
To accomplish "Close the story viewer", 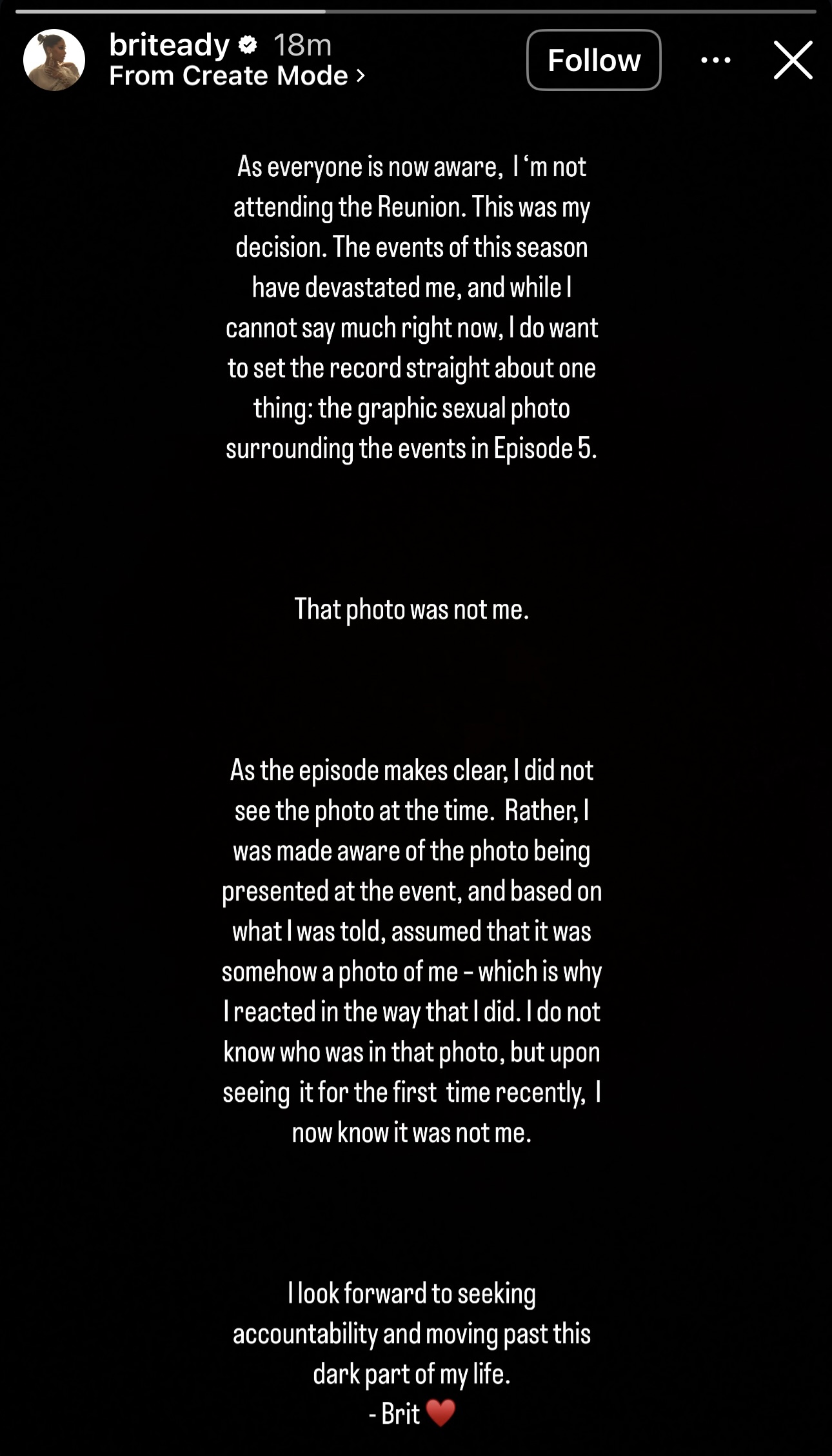I will (793, 60).
